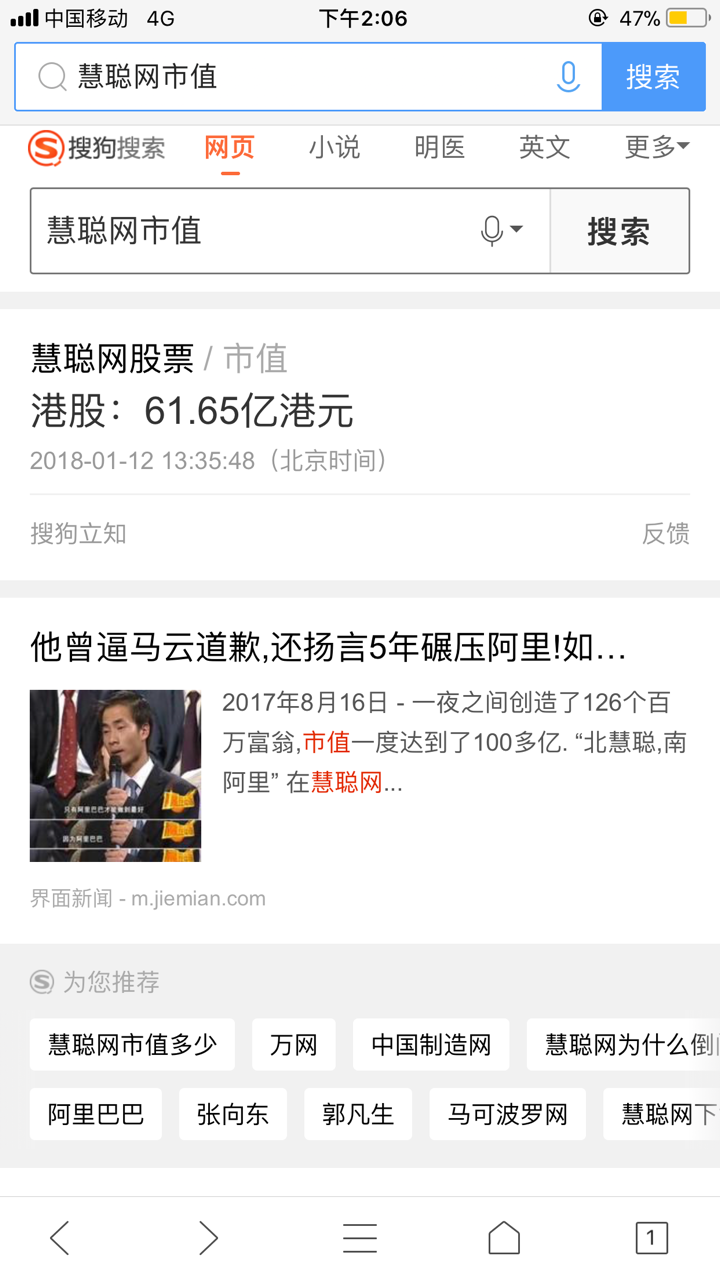Tap the gray 搜索 button on the page
The image size is (720, 1280).
pyautogui.click(x=619, y=231)
